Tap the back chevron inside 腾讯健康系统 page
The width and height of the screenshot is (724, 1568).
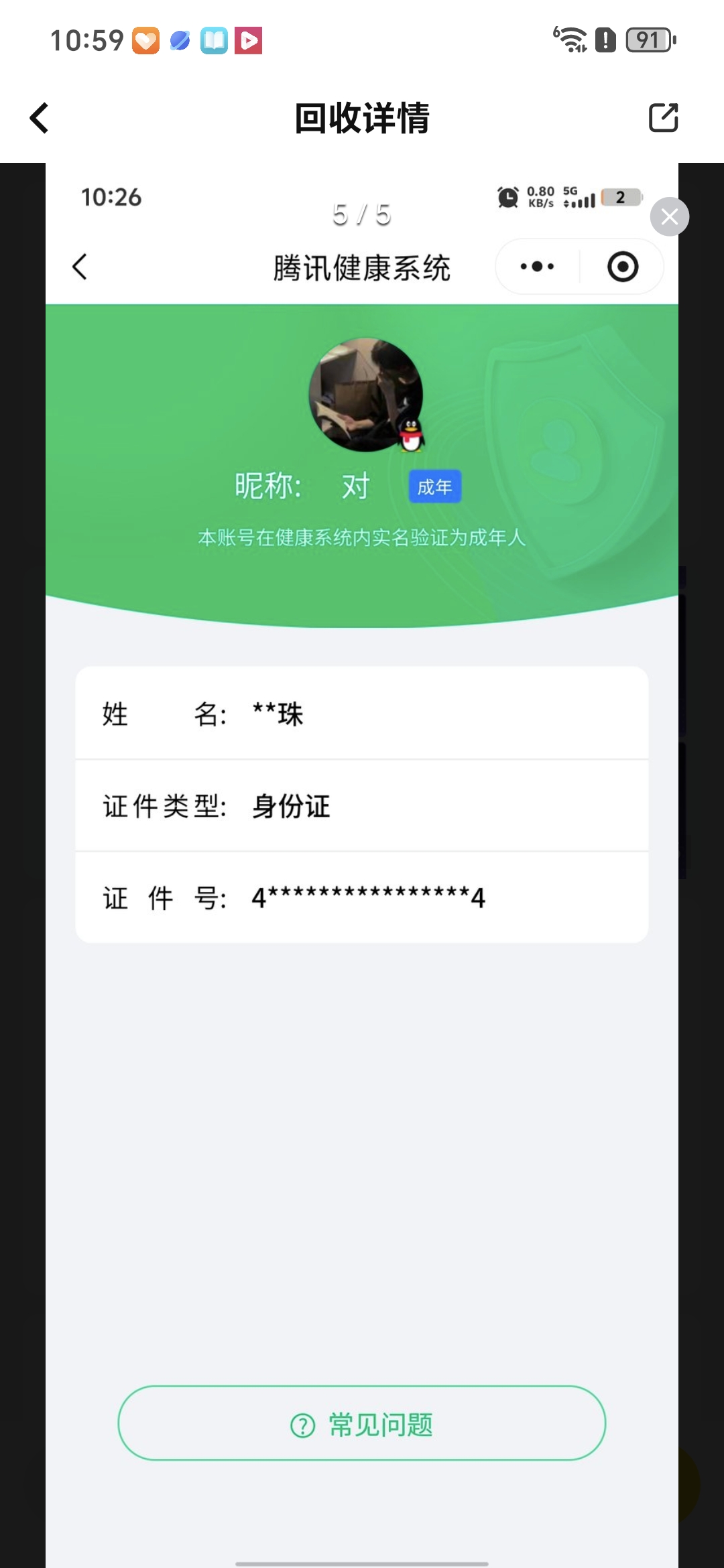point(79,266)
